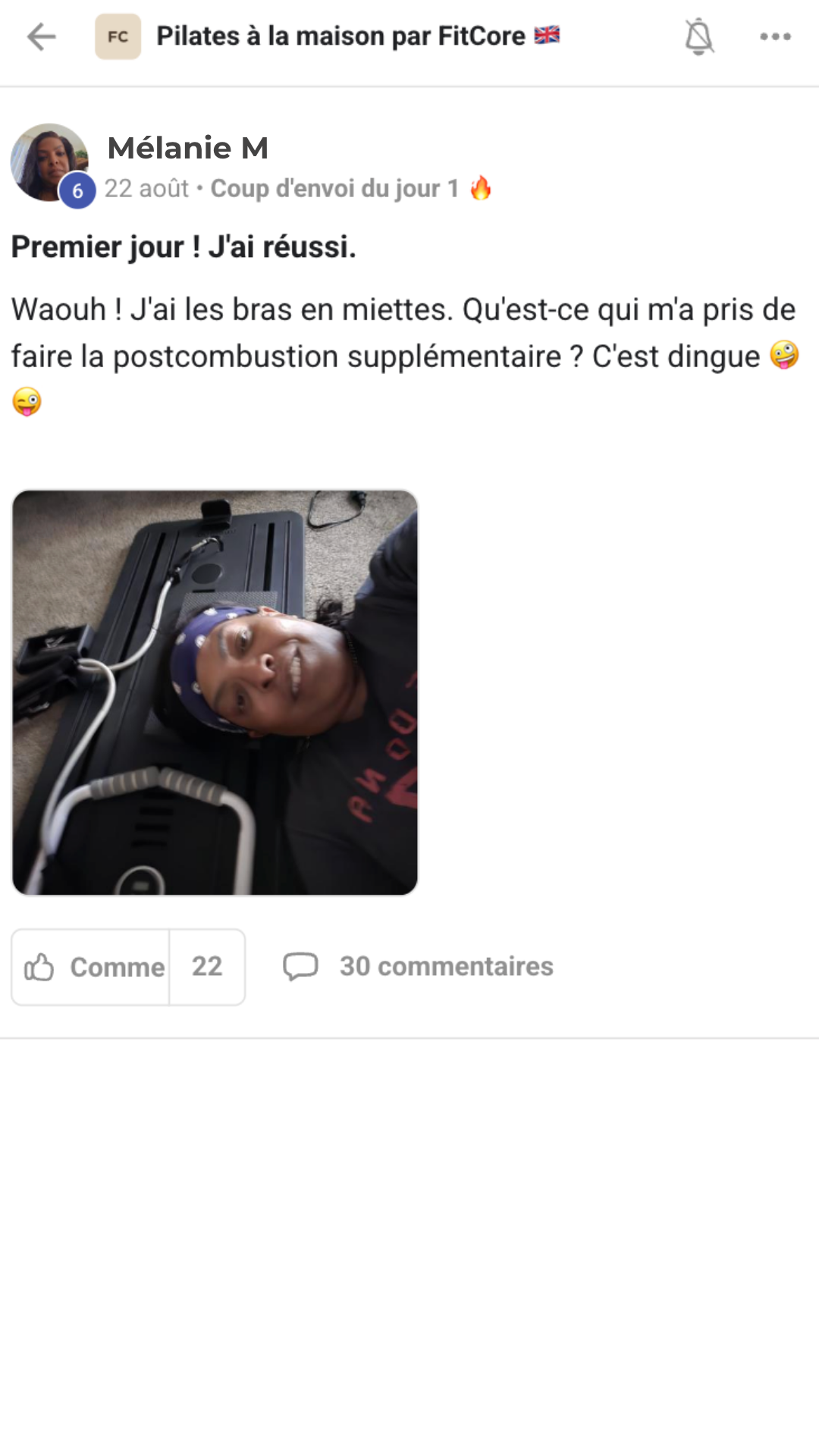View Mélanie M's profile picture

(49, 162)
